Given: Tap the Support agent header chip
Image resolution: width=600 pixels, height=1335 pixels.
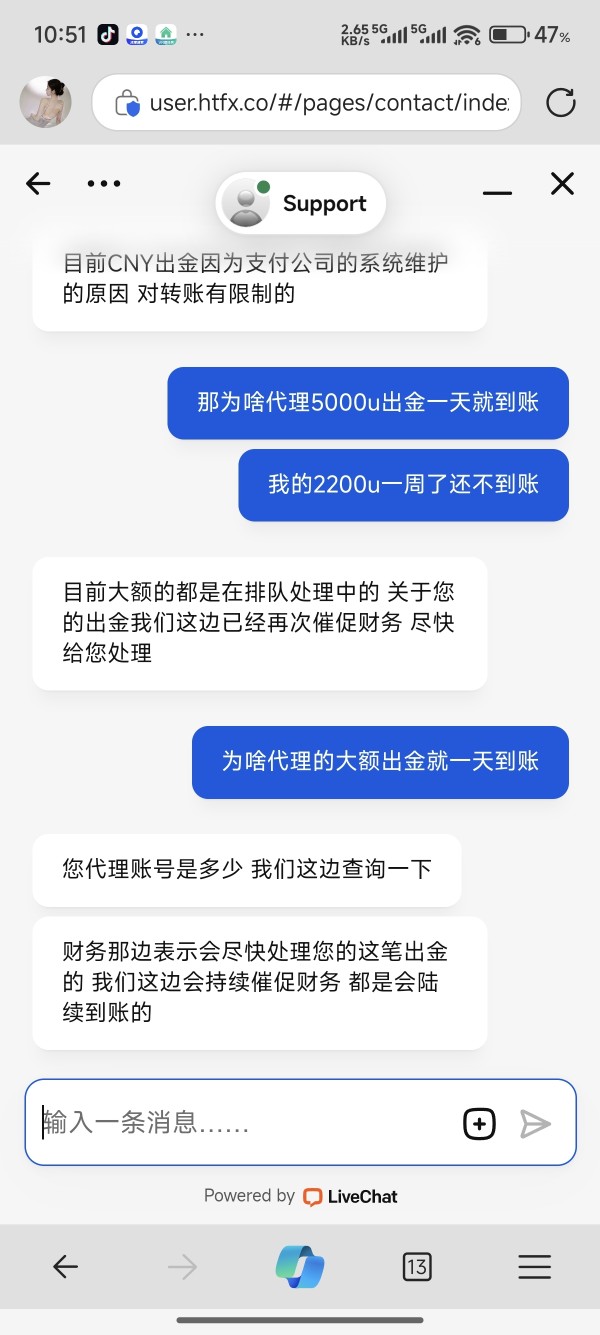Looking at the screenshot, I should tap(301, 203).
